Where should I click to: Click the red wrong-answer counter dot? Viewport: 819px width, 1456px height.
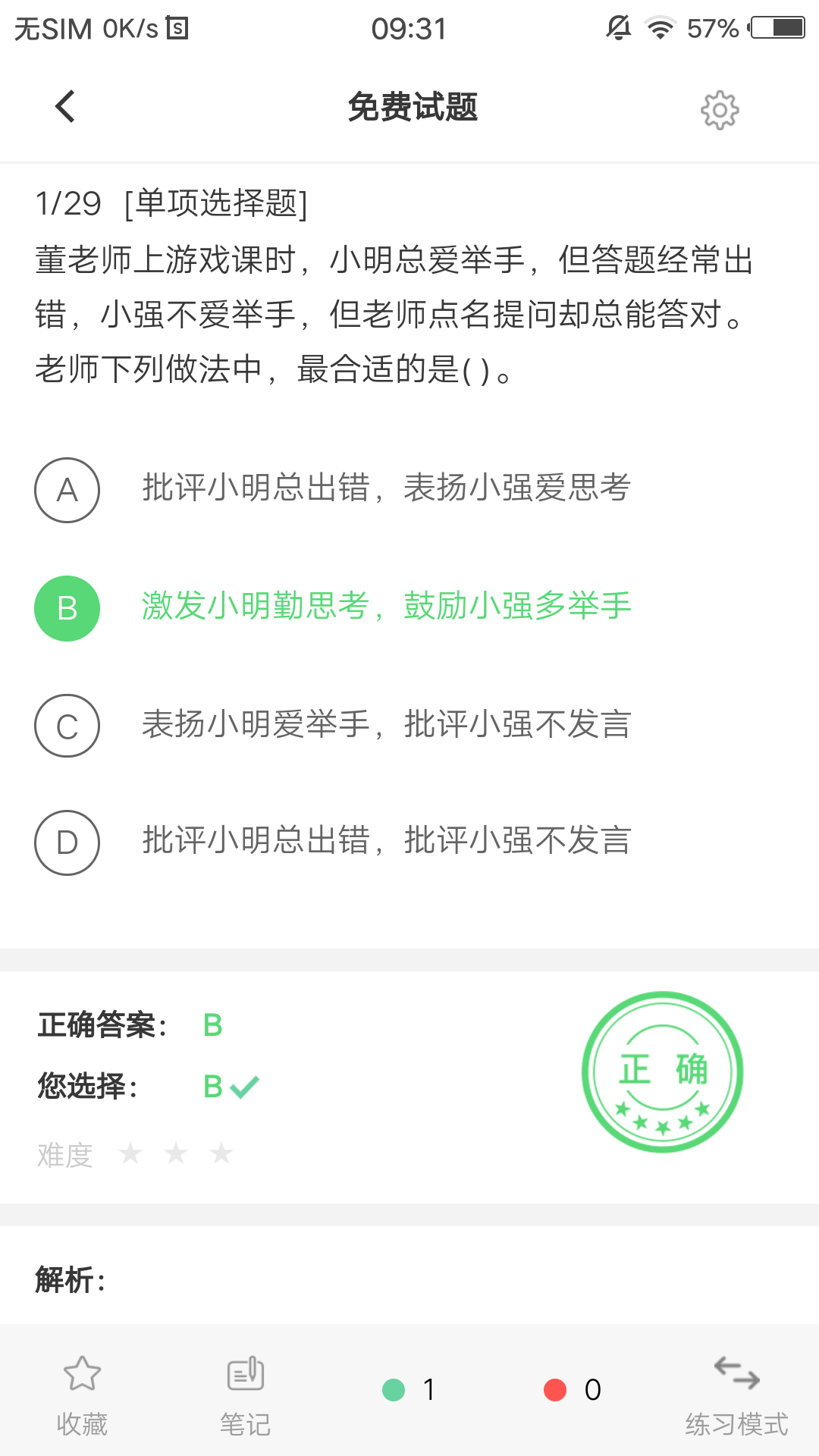click(556, 1389)
